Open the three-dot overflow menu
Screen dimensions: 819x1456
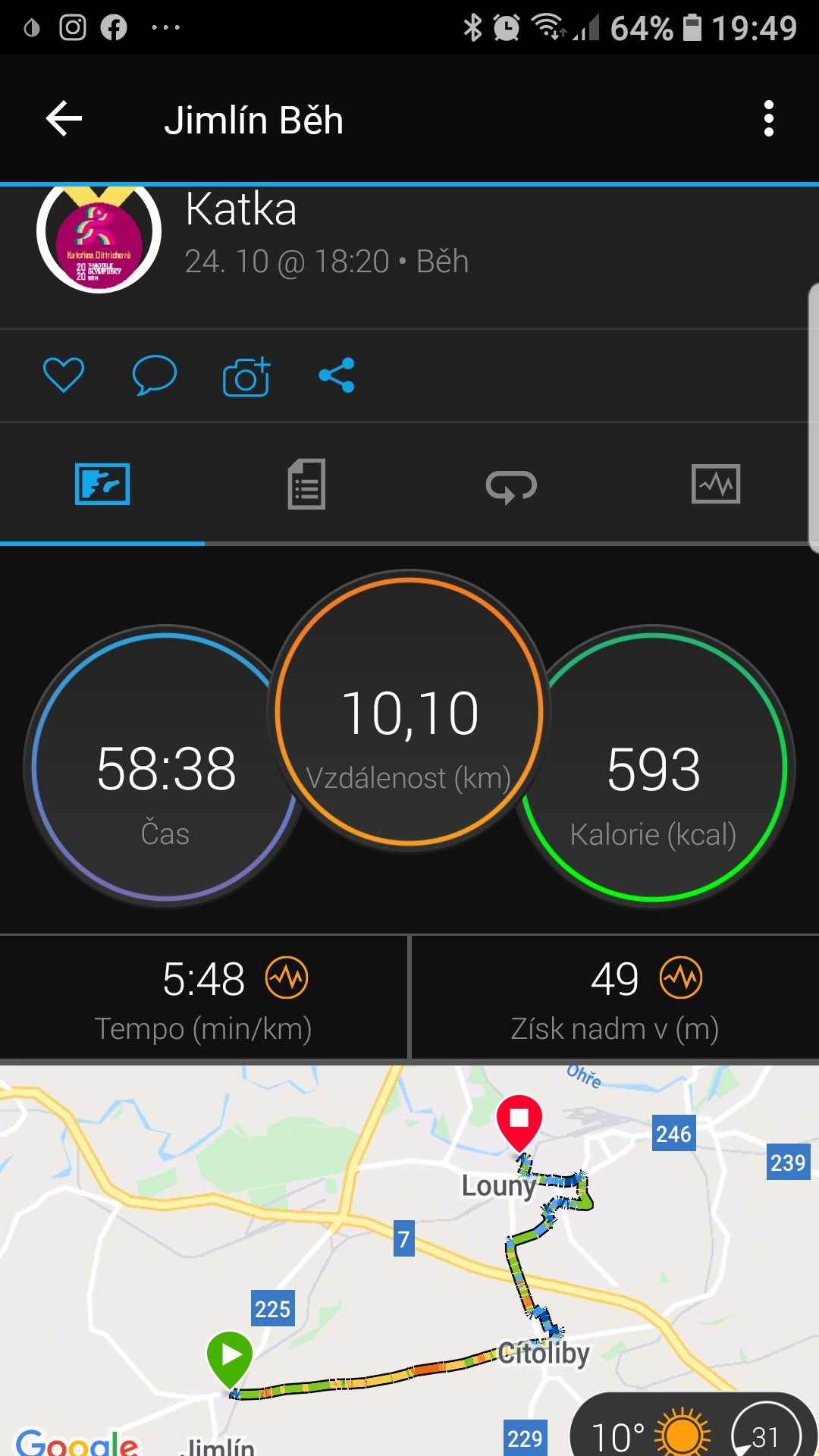tap(768, 119)
